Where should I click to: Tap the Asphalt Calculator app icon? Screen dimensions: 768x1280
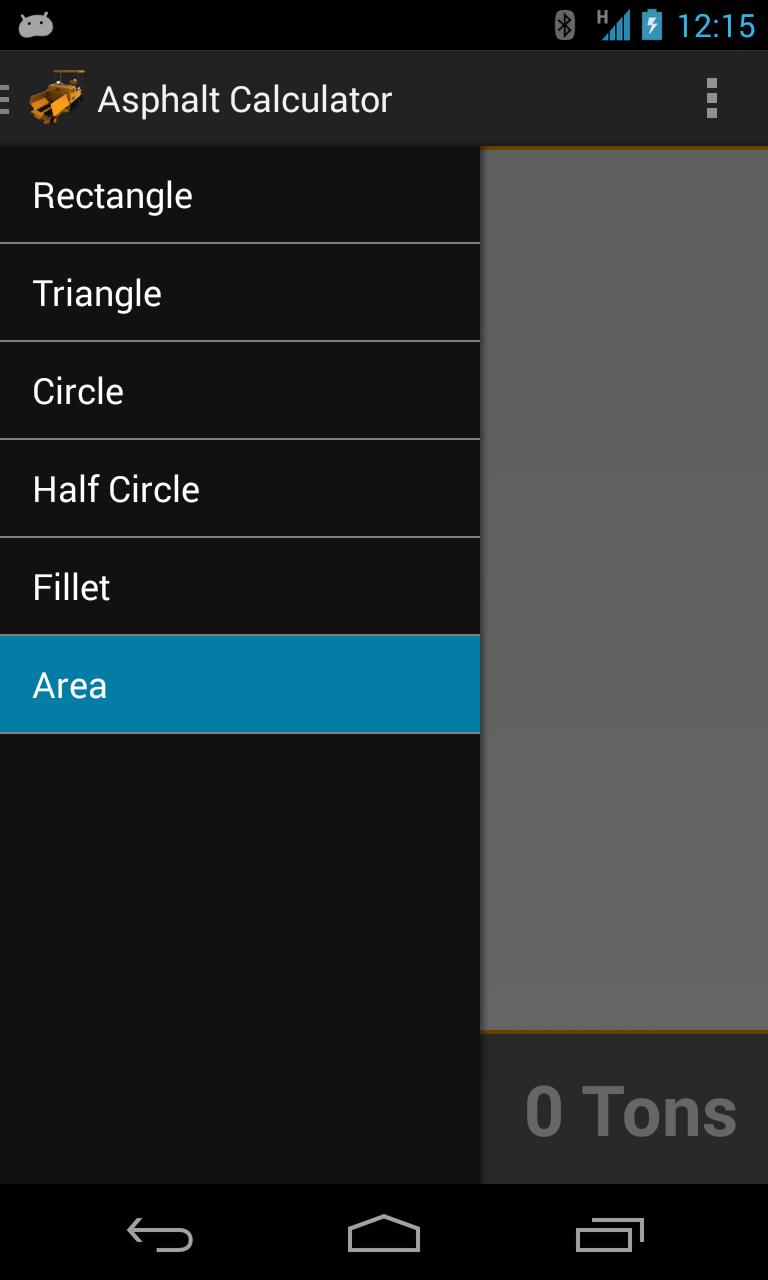coord(56,97)
